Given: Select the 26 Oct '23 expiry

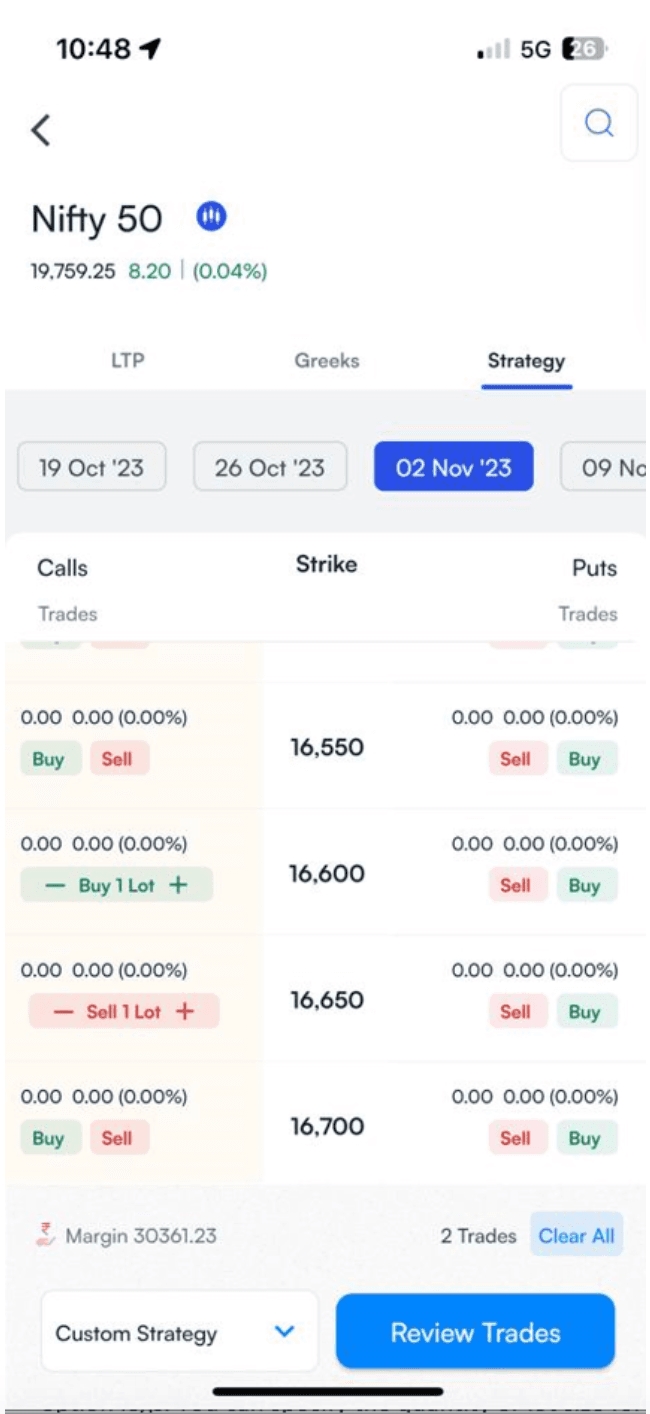Looking at the screenshot, I should (x=270, y=467).
